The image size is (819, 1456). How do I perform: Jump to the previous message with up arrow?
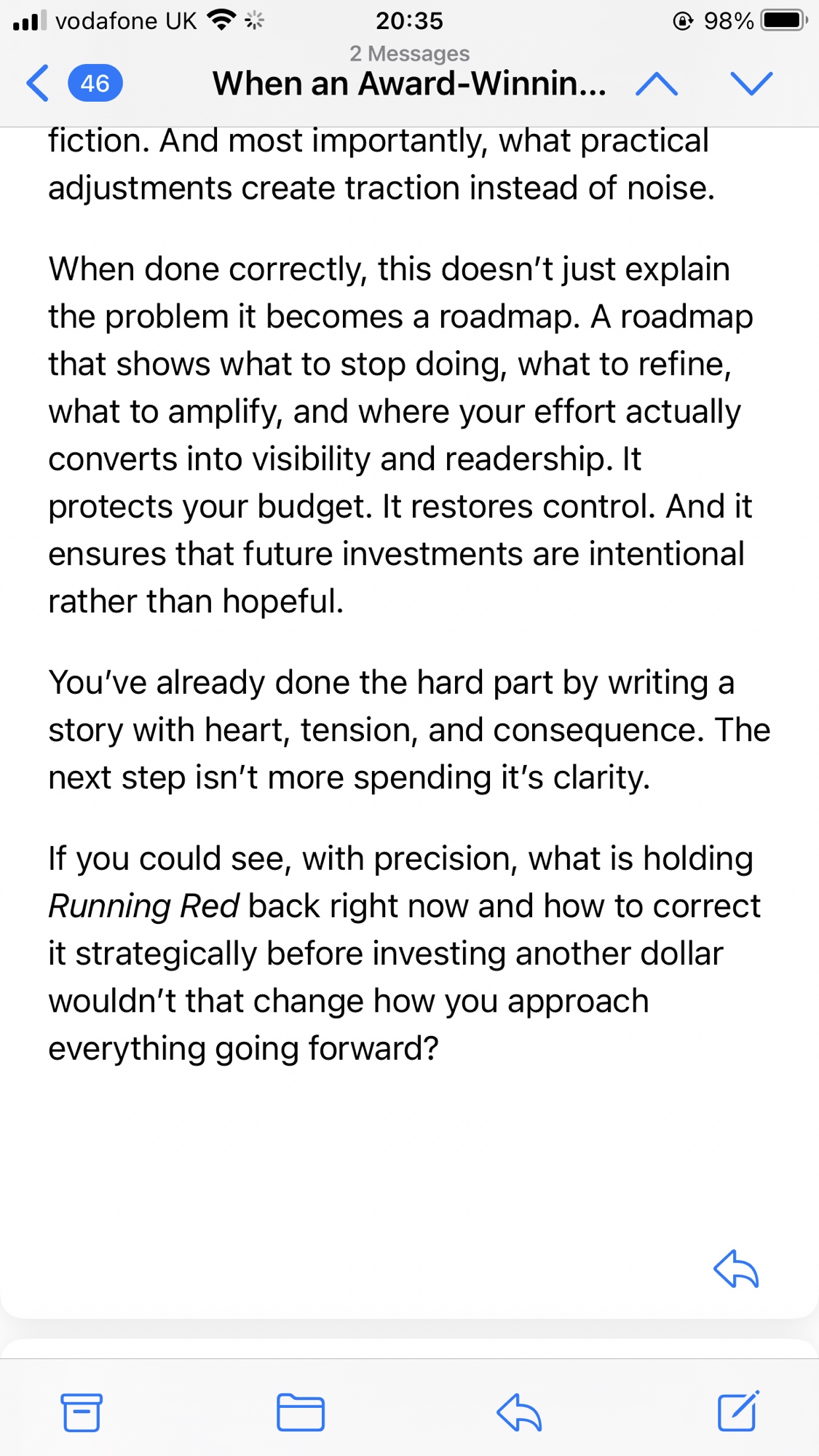click(656, 84)
